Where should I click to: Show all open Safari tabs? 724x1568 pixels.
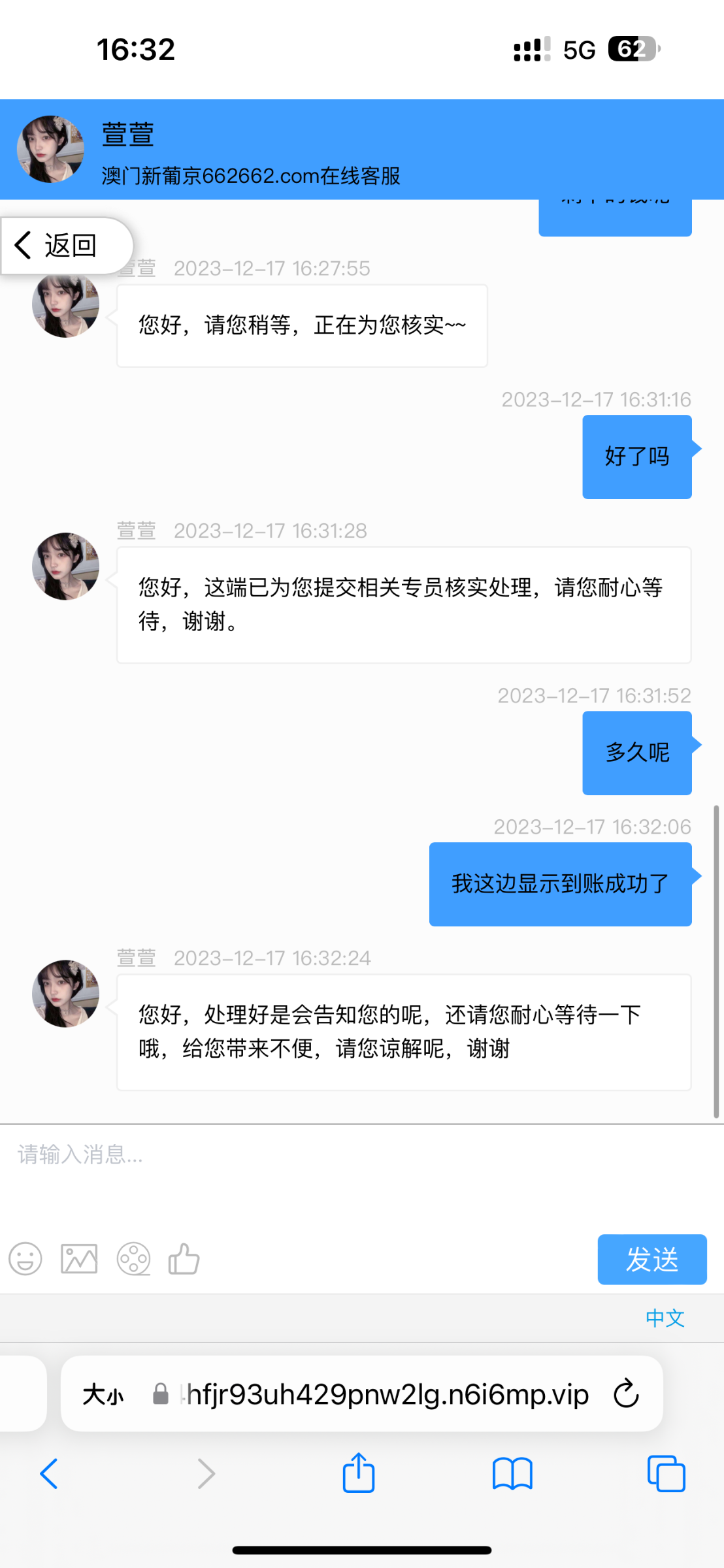(666, 1474)
